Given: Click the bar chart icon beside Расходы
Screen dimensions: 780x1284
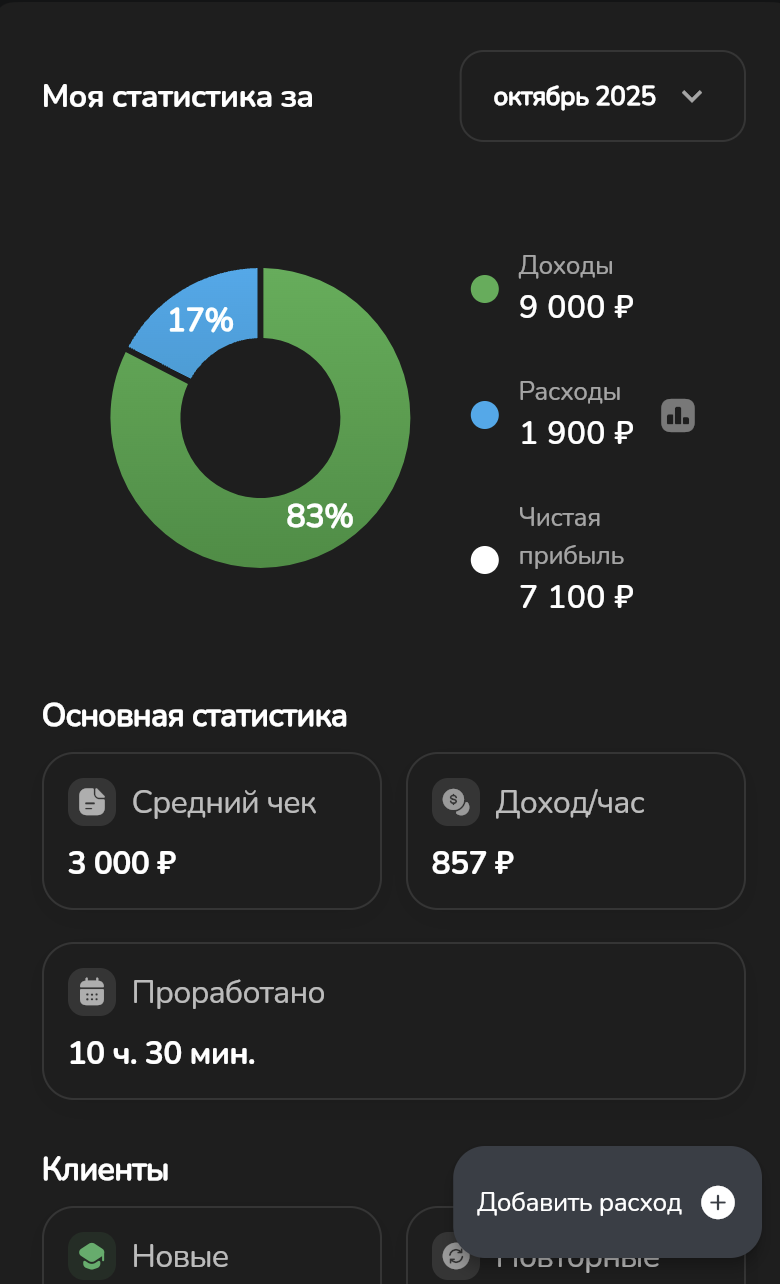Looking at the screenshot, I should point(678,415).
